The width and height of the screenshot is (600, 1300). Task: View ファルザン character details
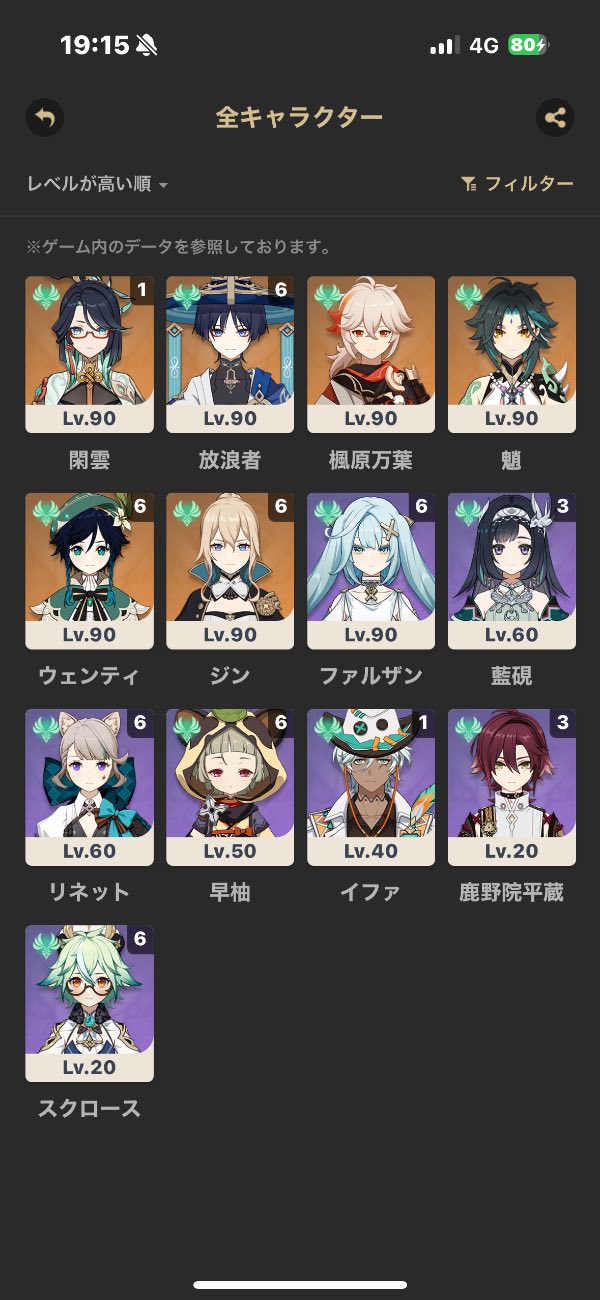371,570
